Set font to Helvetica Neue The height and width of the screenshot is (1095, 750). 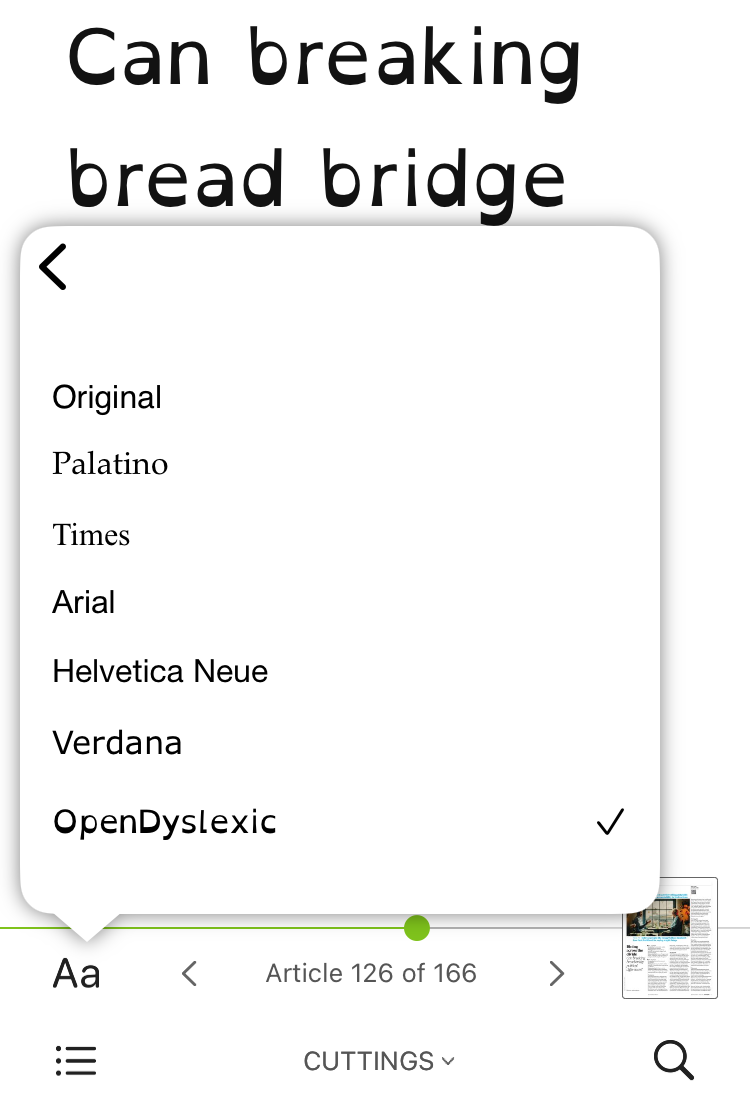pyautogui.click(x=160, y=671)
